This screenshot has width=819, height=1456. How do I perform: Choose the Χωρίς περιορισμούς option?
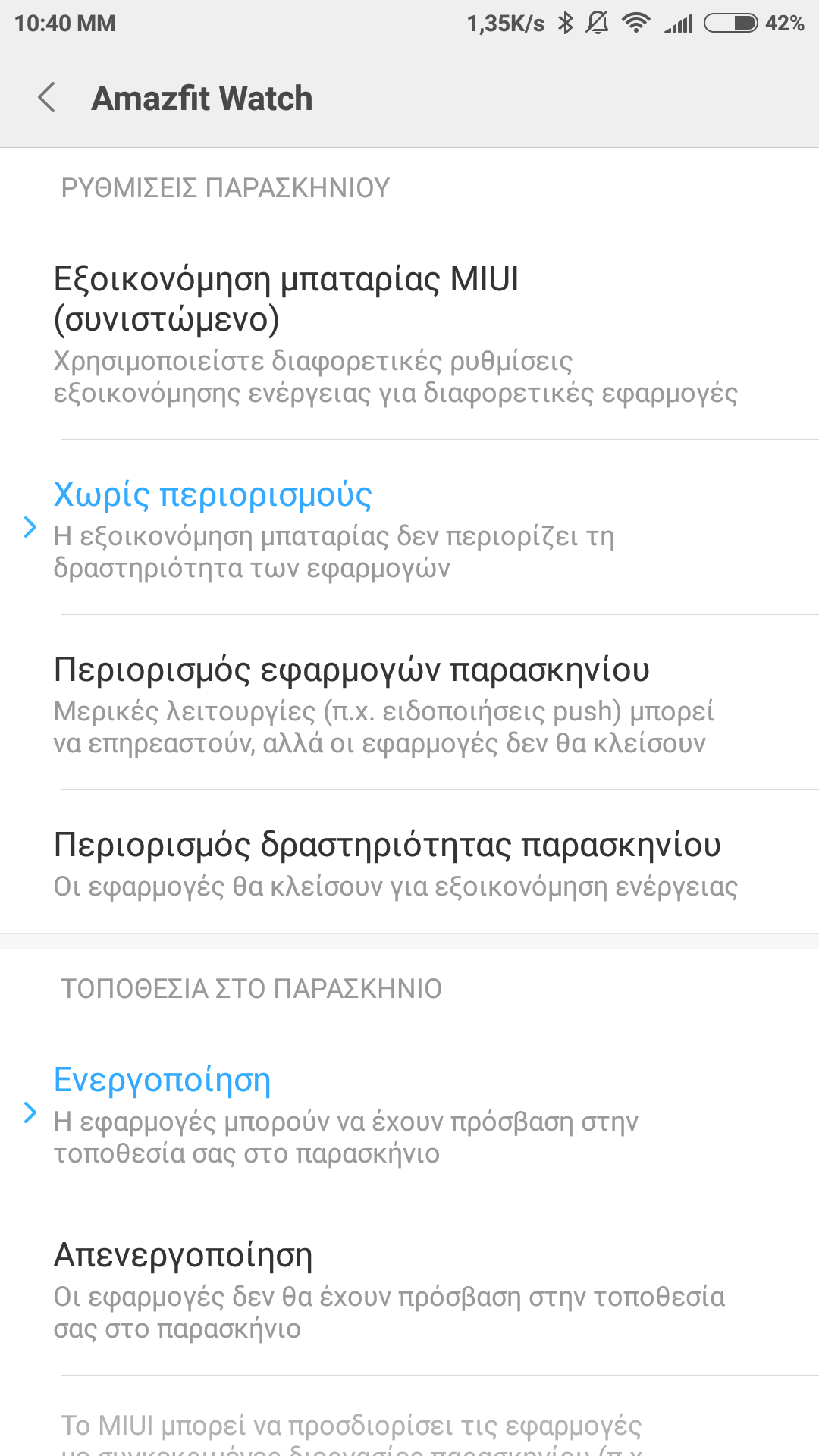(x=409, y=528)
